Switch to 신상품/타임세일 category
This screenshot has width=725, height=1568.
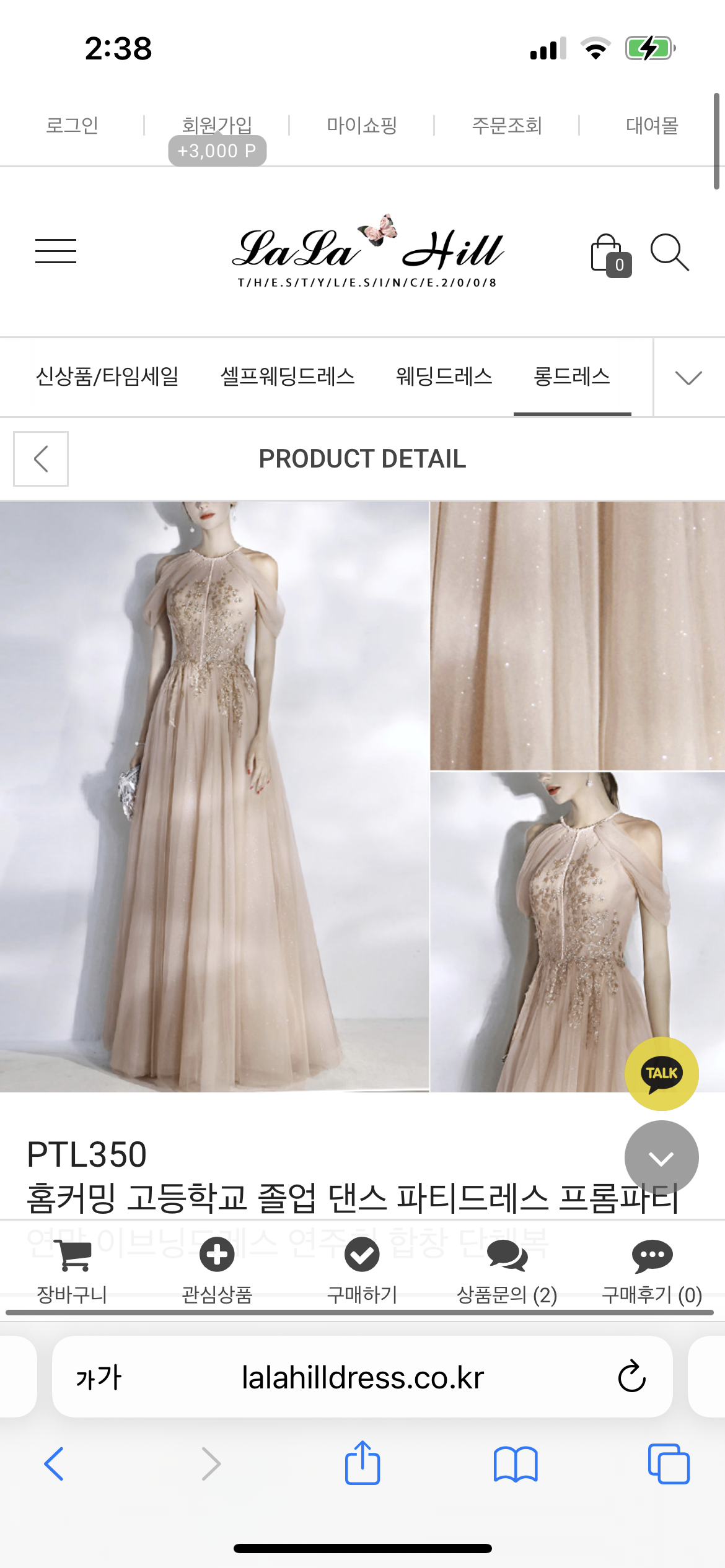(107, 377)
